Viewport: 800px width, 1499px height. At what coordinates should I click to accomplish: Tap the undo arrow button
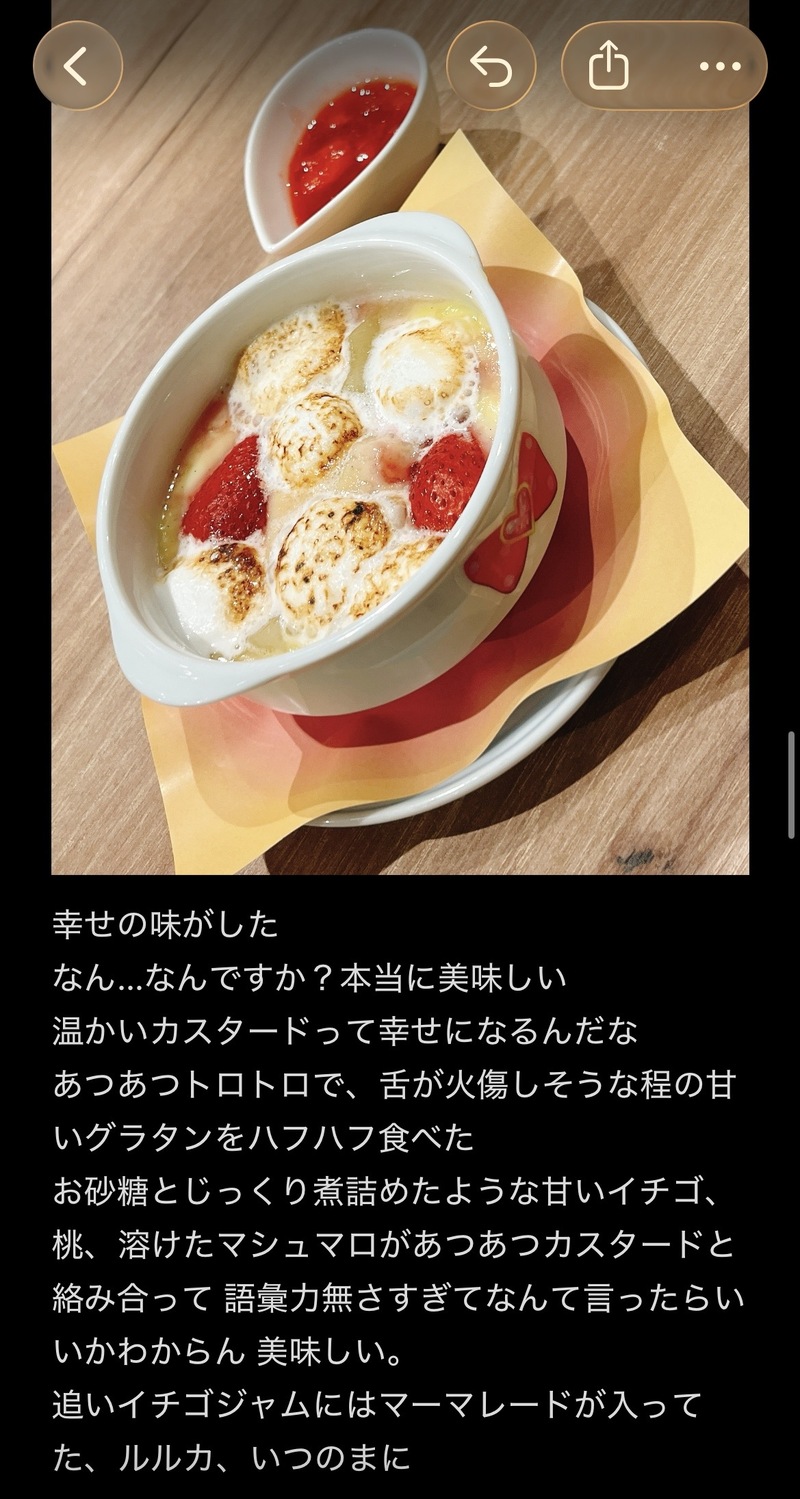point(490,66)
